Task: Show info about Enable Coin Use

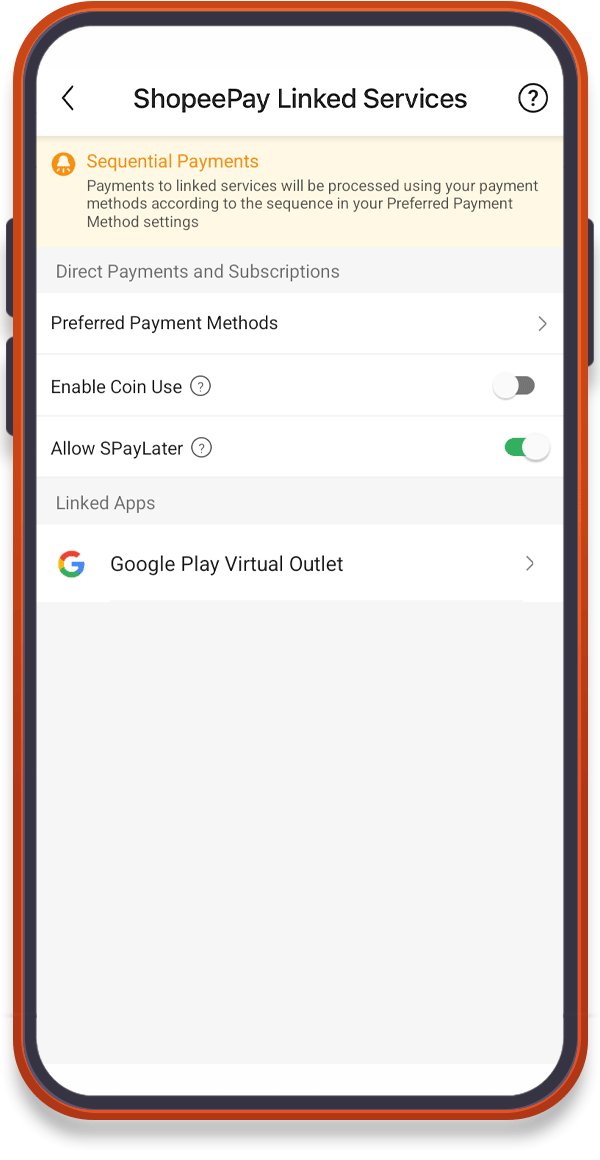Action: (x=201, y=386)
